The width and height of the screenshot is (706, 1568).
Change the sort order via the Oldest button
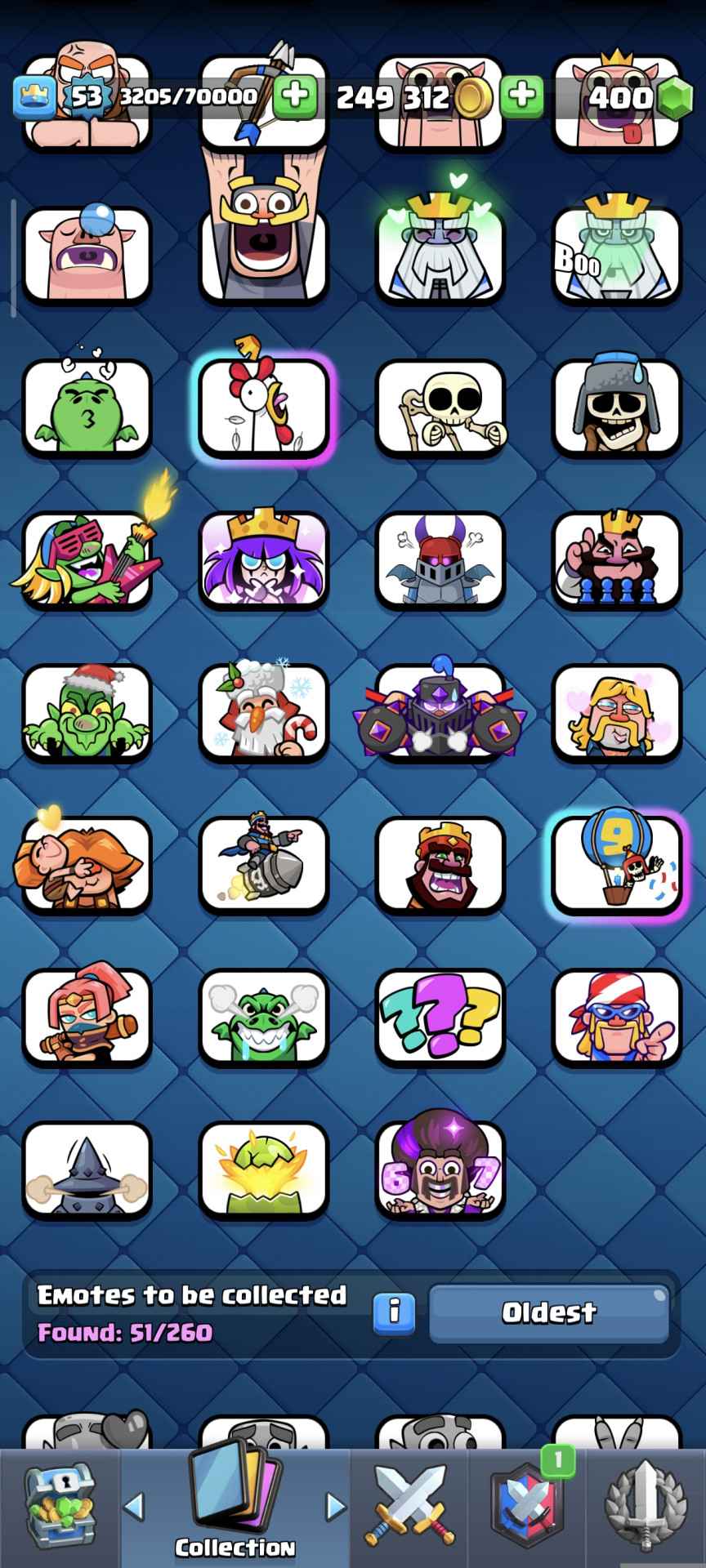[x=548, y=1312]
